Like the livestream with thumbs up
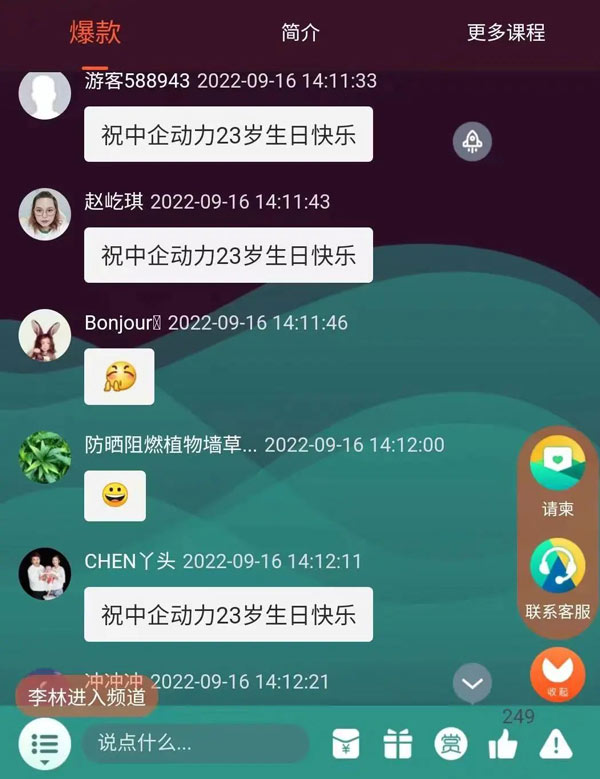The height and width of the screenshot is (779, 600). point(502,744)
